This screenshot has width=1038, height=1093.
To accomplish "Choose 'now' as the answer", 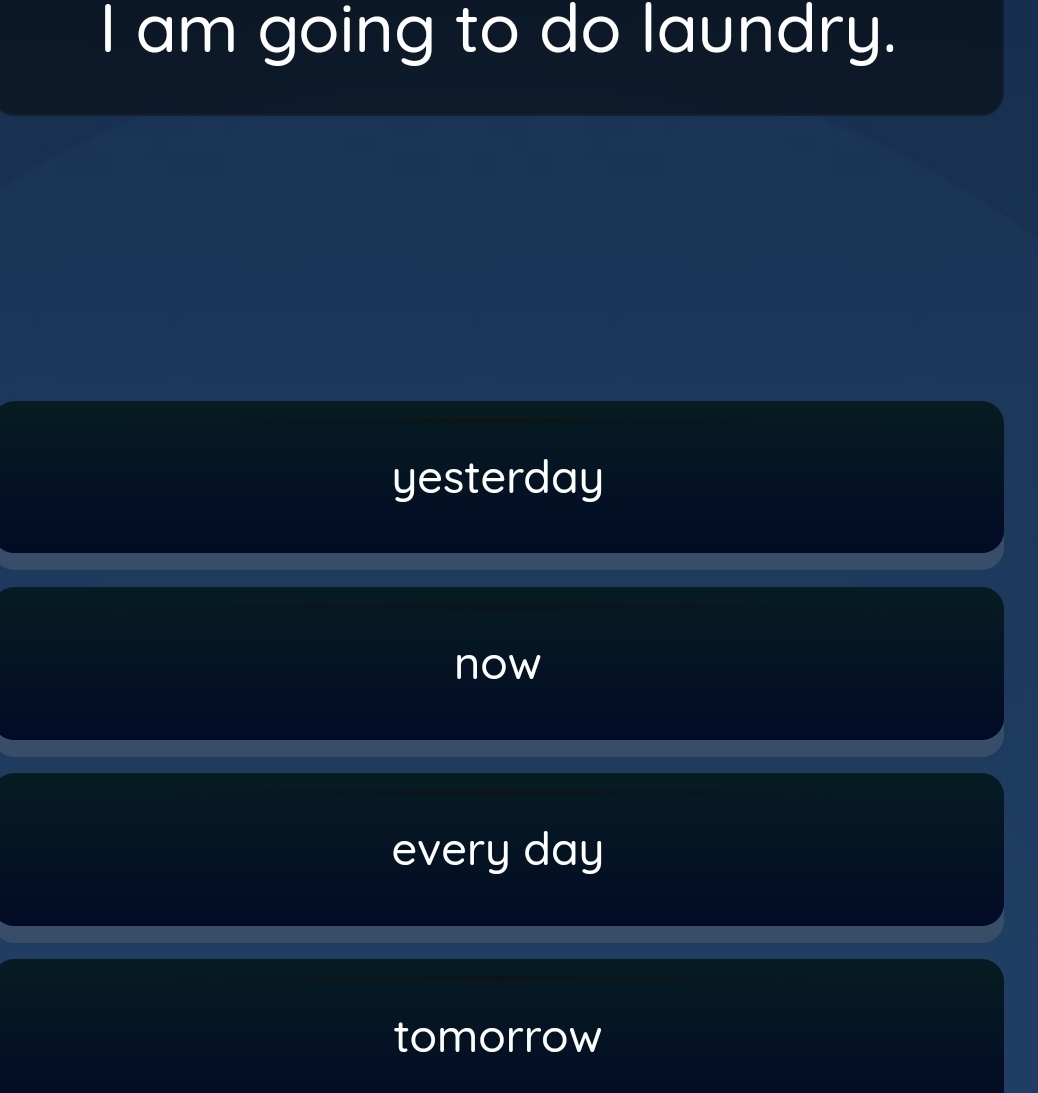I will tap(498, 664).
